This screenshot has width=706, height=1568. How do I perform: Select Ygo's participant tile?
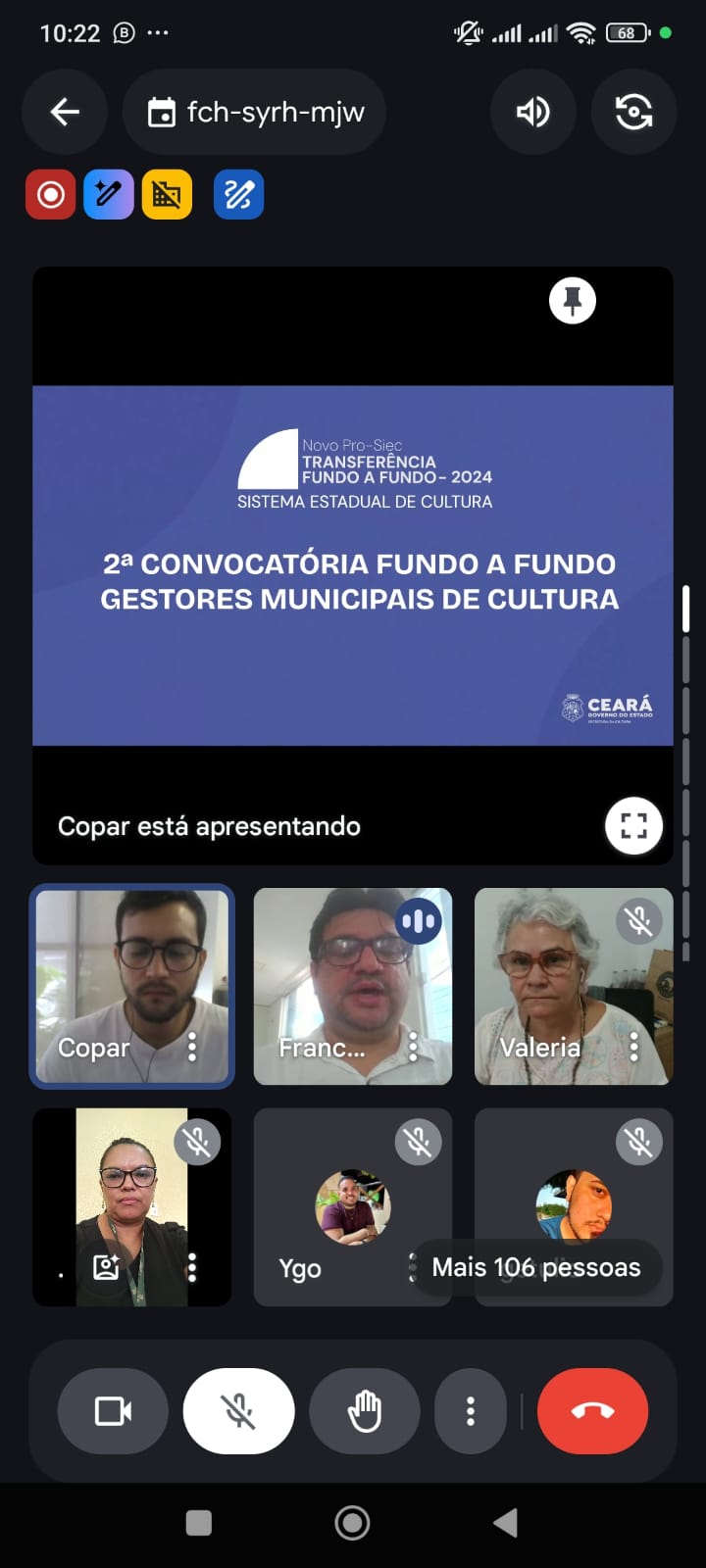pyautogui.click(x=333, y=1207)
